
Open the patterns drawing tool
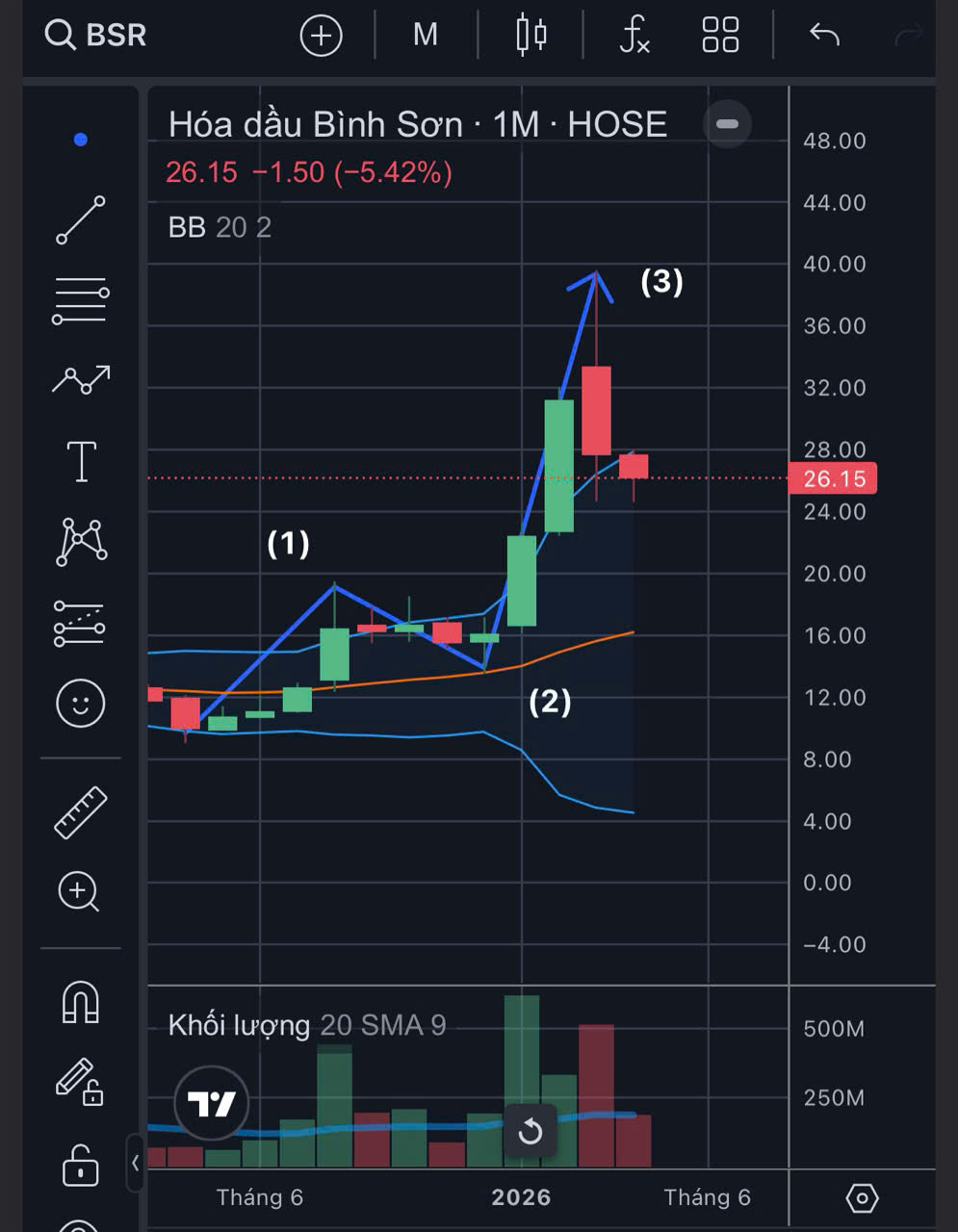81,542
